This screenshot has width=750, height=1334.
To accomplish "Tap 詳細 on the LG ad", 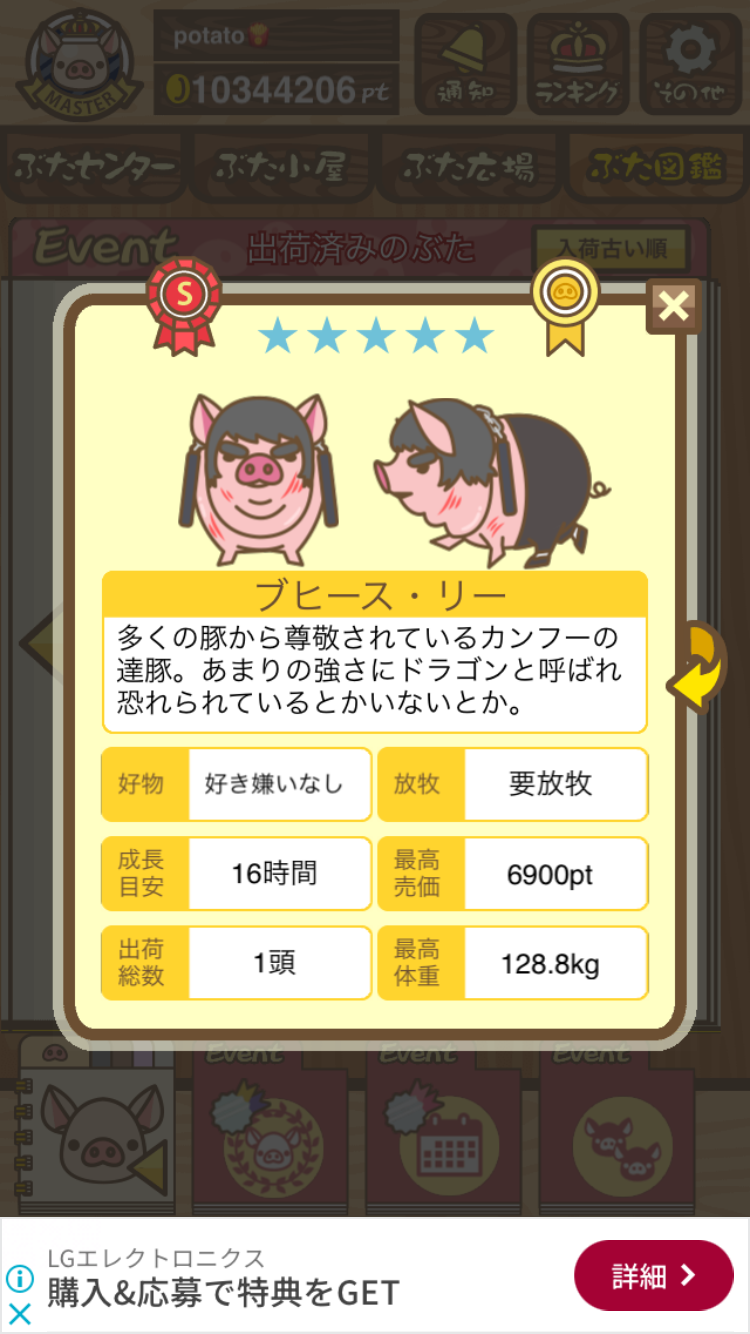I will click(653, 1275).
